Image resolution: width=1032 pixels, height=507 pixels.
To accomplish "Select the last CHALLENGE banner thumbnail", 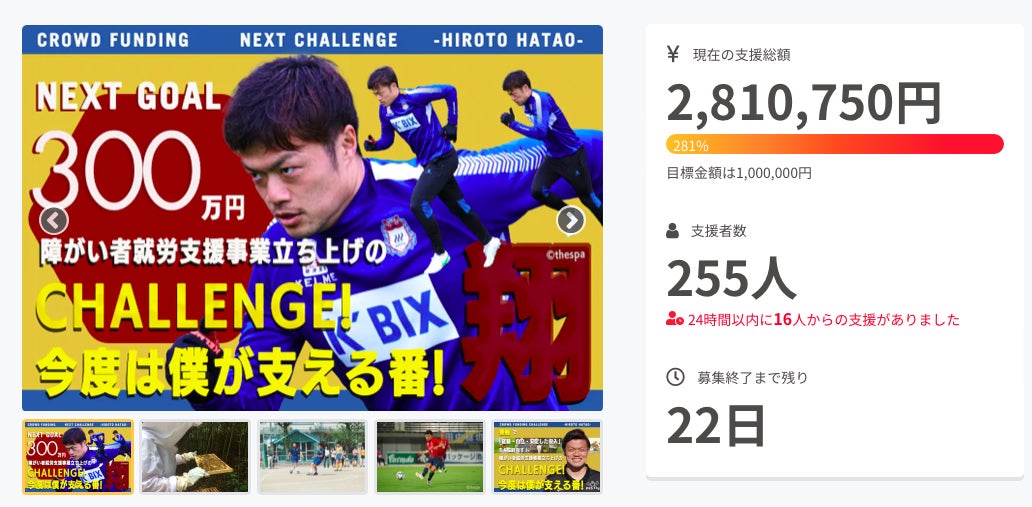I will tap(547, 457).
